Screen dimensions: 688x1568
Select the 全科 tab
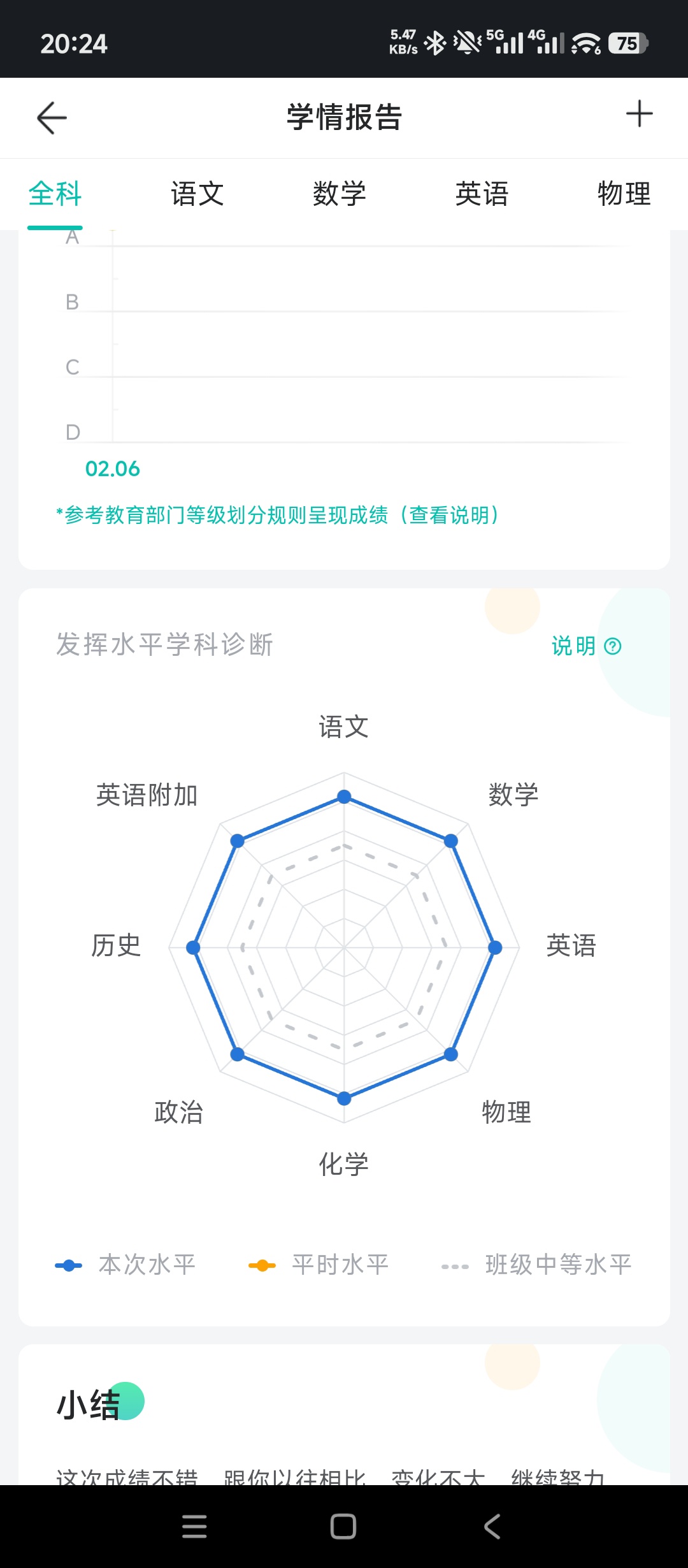click(55, 194)
